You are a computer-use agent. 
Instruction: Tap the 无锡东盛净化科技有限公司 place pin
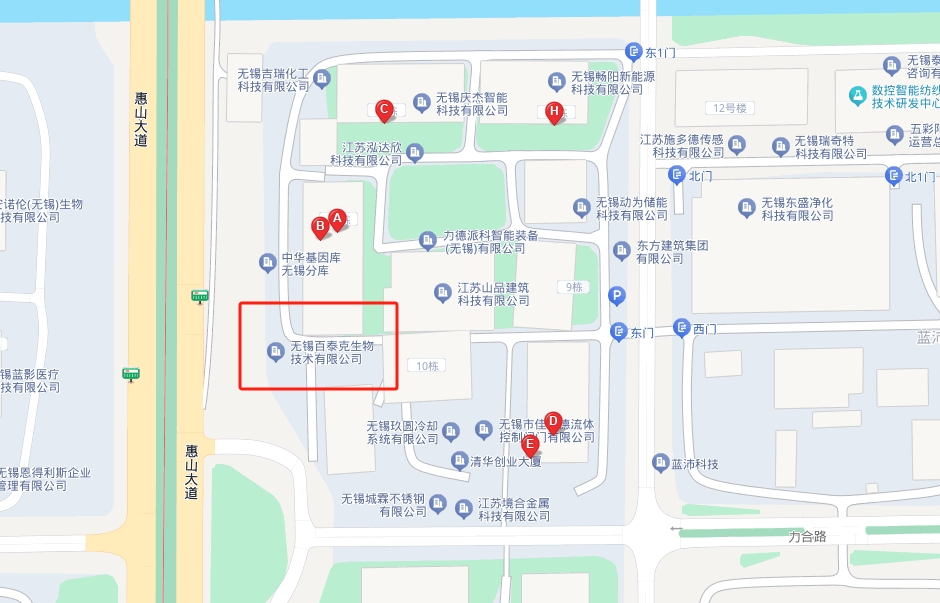746,208
